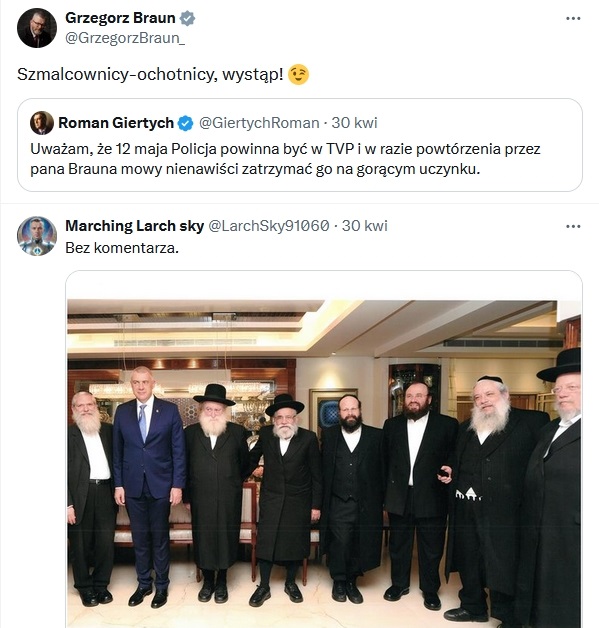Open Roman Giertych's small avatar in the quote

tap(42, 123)
